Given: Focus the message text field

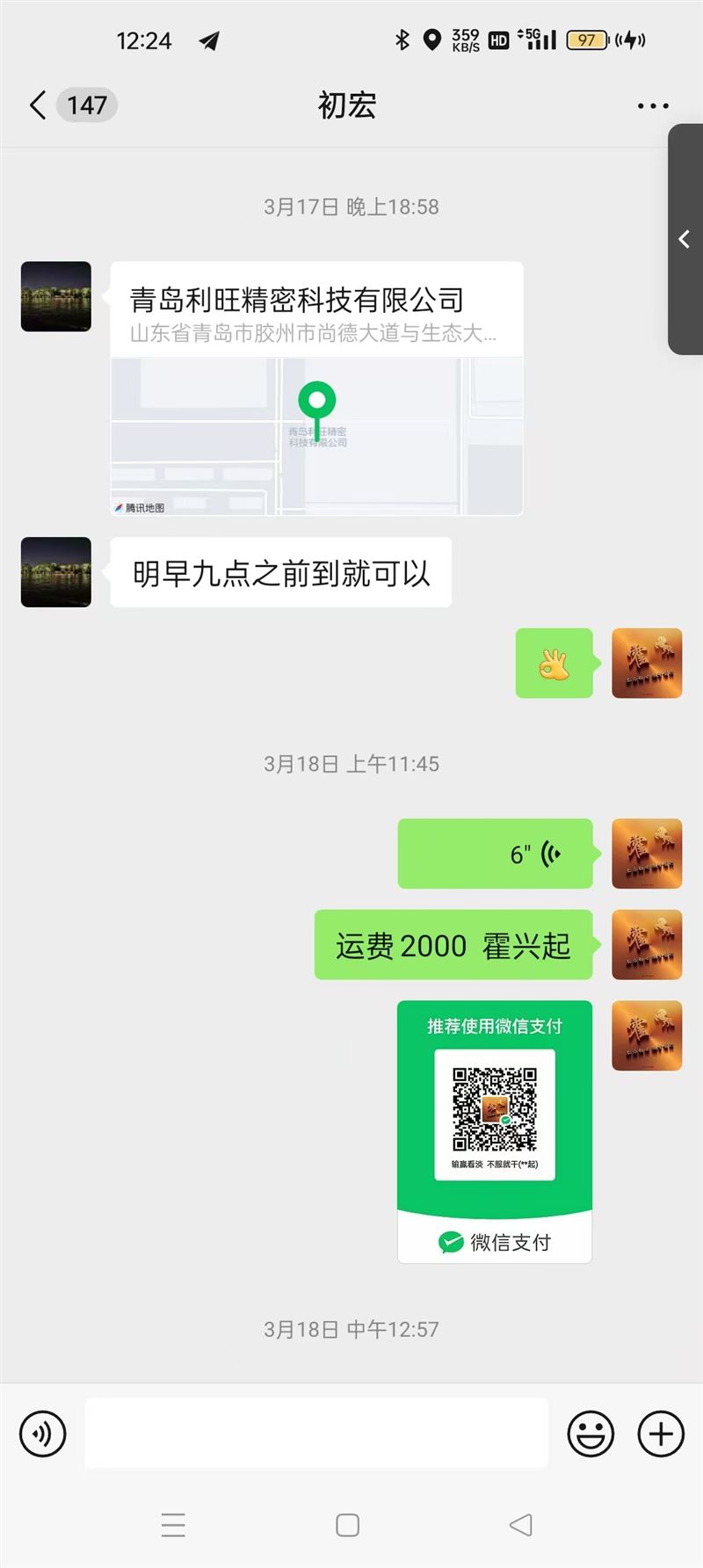Looking at the screenshot, I should (316, 1434).
